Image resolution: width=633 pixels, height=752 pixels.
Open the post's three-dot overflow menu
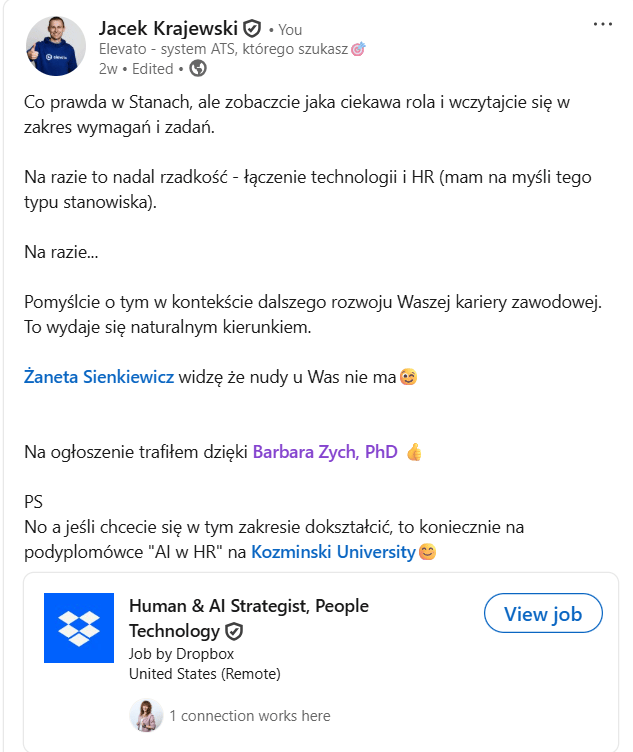(602, 24)
